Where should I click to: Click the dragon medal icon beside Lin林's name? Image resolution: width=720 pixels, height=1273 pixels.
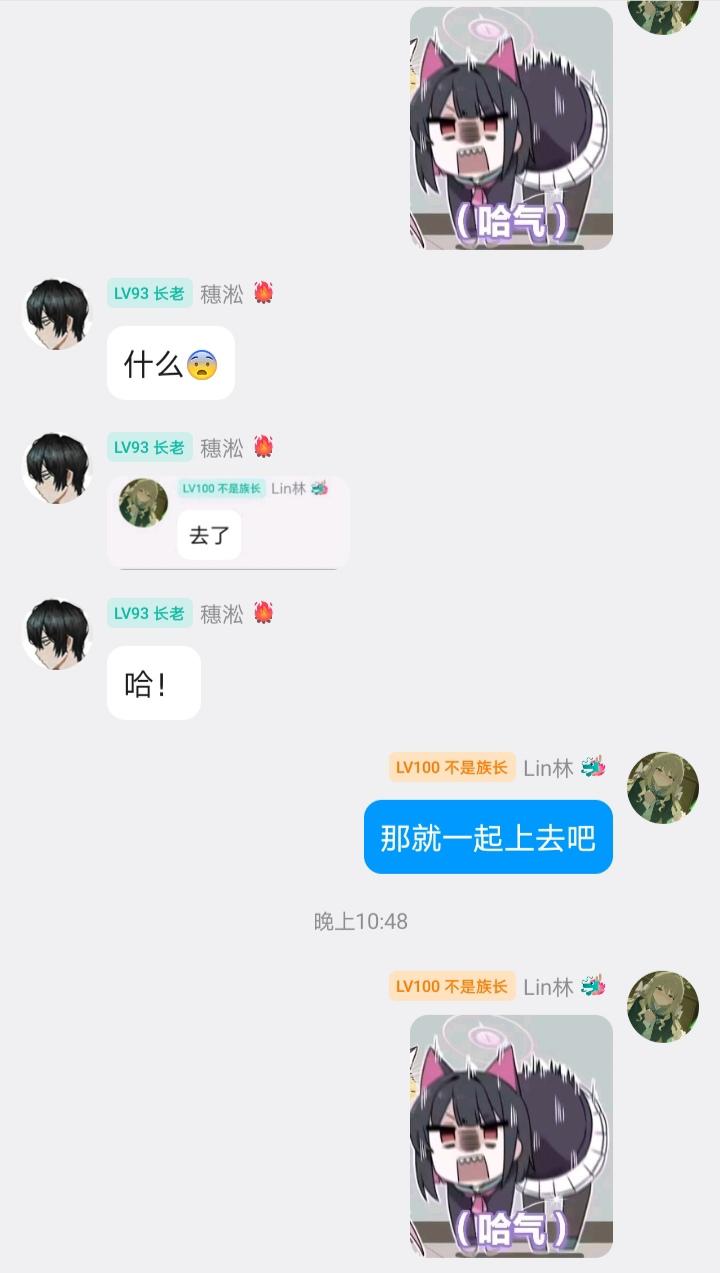593,768
